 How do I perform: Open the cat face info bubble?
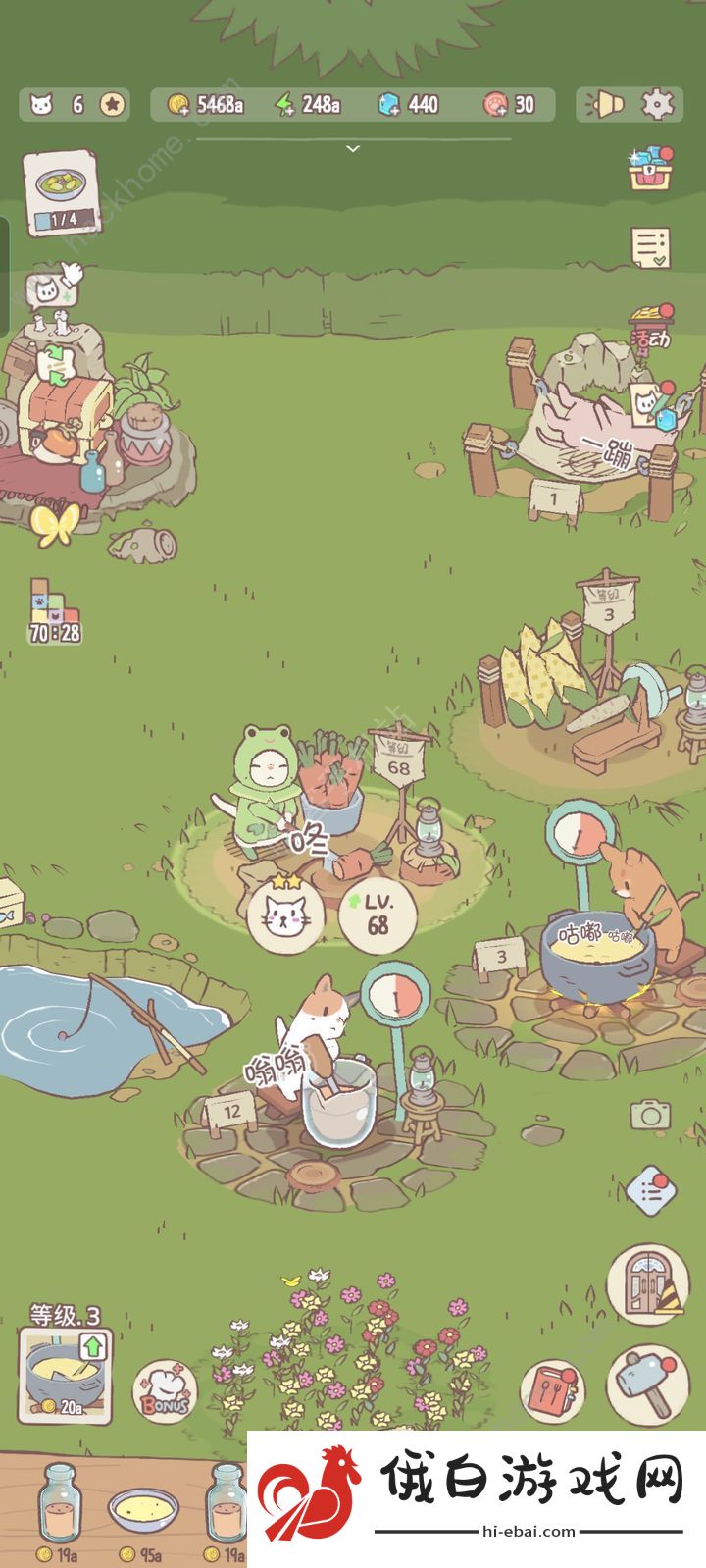pos(285,915)
